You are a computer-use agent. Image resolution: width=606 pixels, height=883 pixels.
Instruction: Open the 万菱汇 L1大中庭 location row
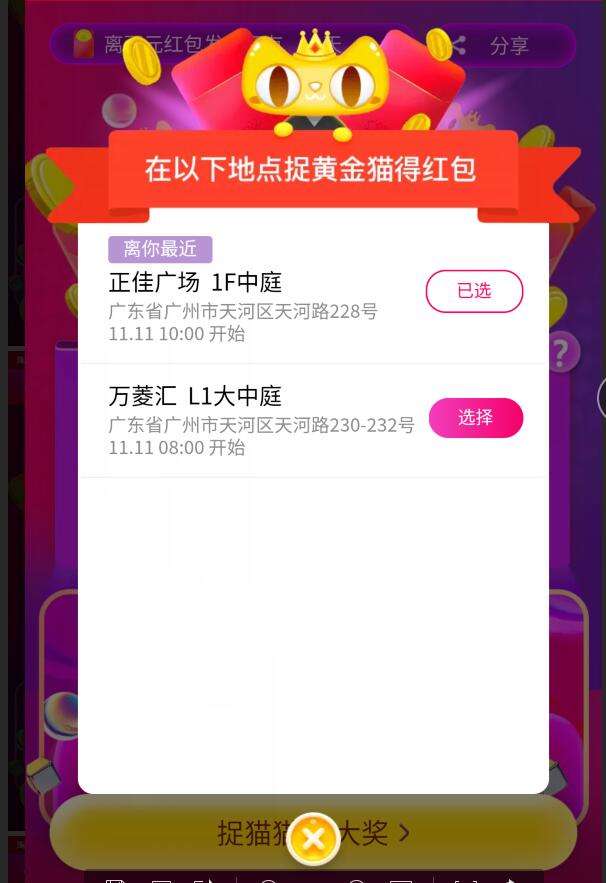[250, 420]
